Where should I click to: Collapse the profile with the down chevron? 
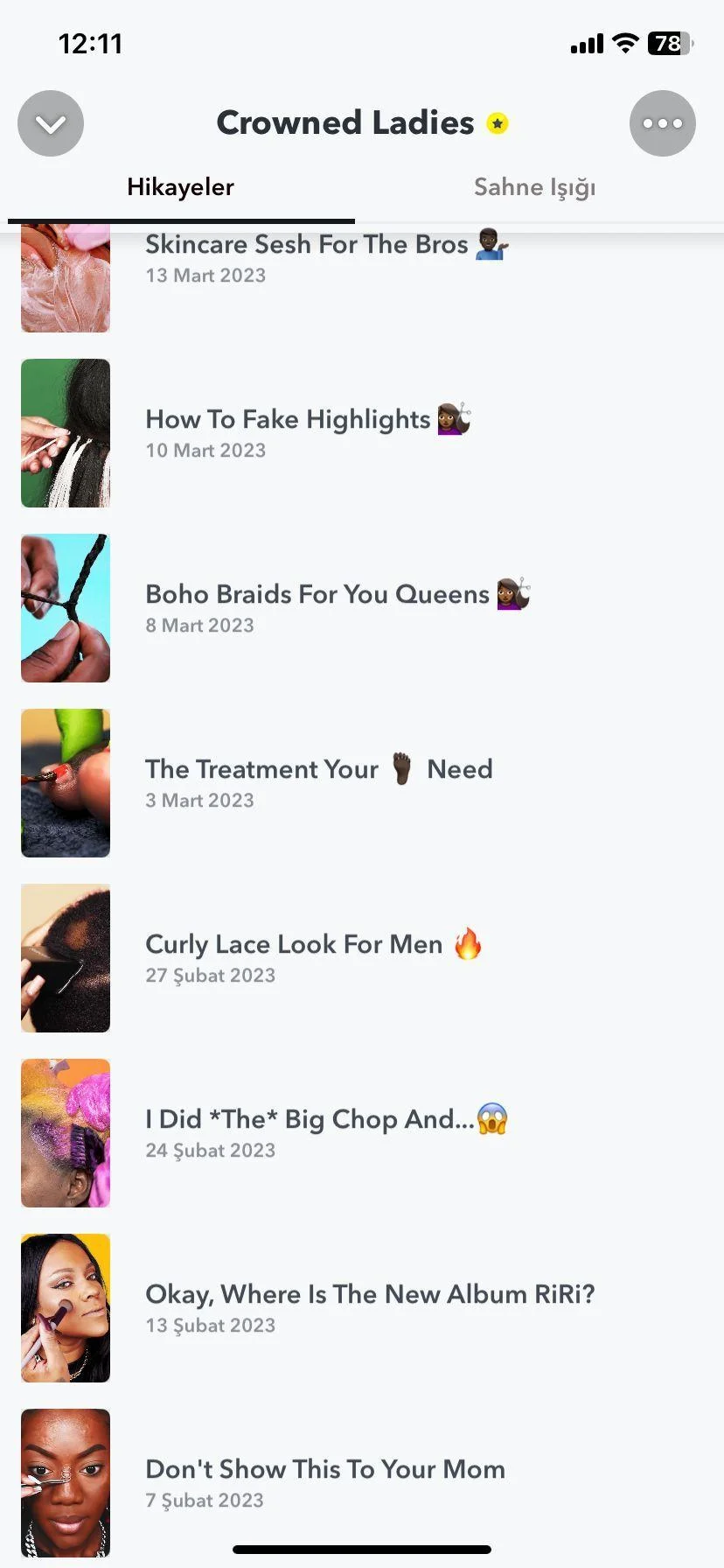pyautogui.click(x=51, y=123)
